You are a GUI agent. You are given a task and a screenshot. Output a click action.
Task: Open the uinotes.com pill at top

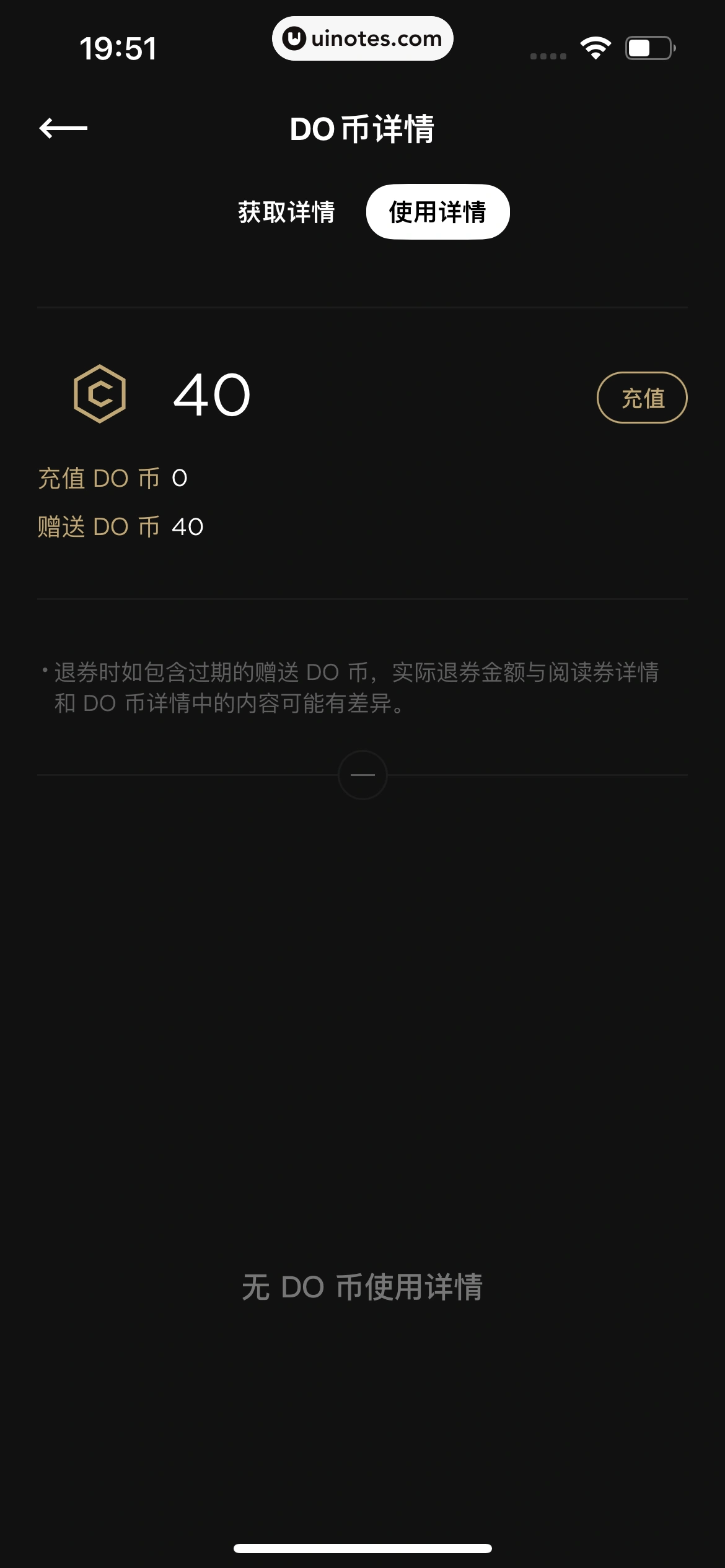coord(362,38)
